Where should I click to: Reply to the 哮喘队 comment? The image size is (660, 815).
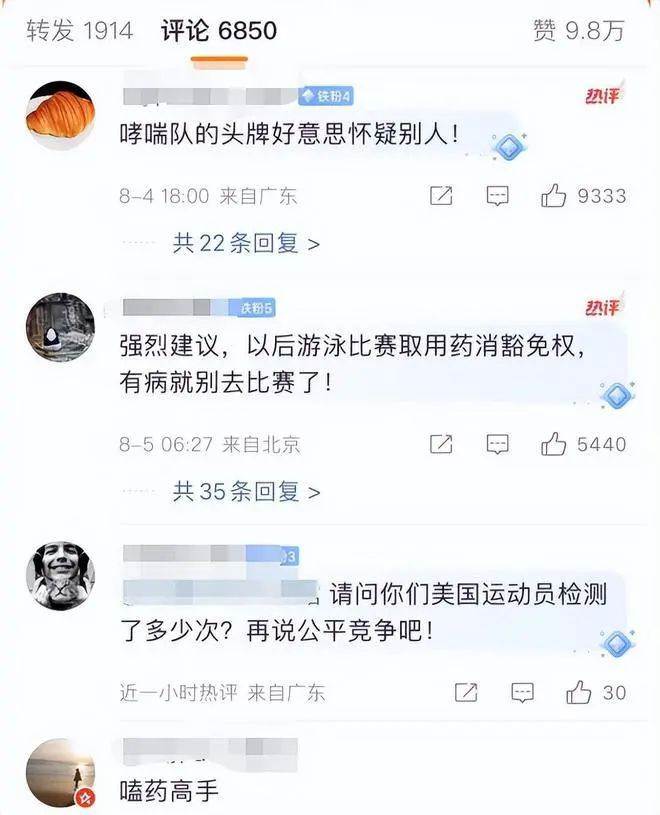click(x=497, y=196)
